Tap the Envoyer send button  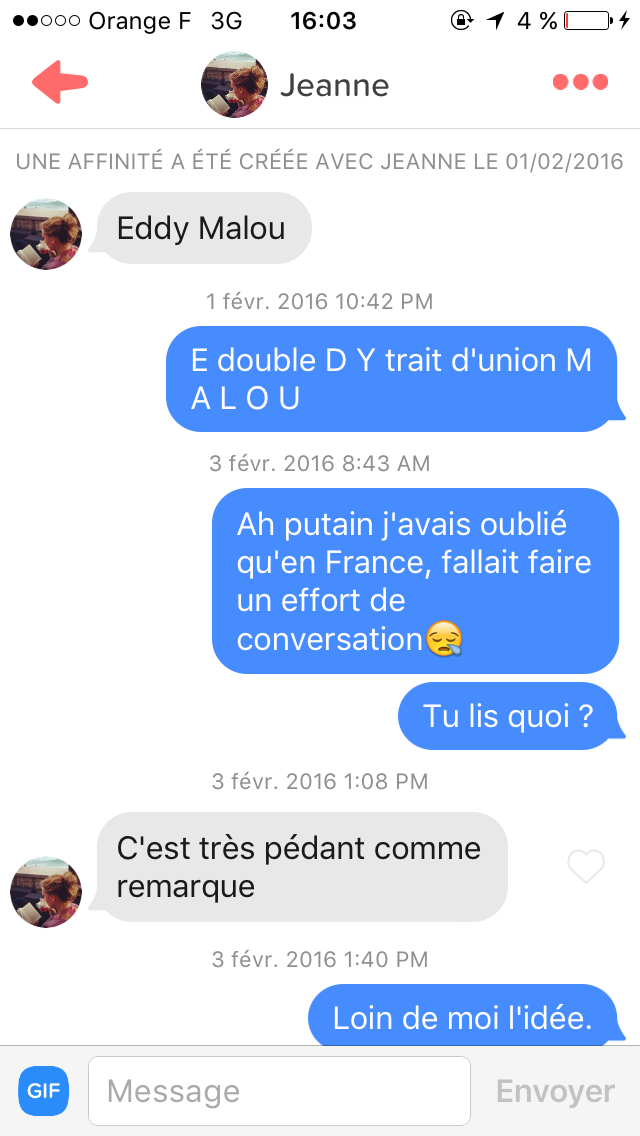click(555, 1091)
